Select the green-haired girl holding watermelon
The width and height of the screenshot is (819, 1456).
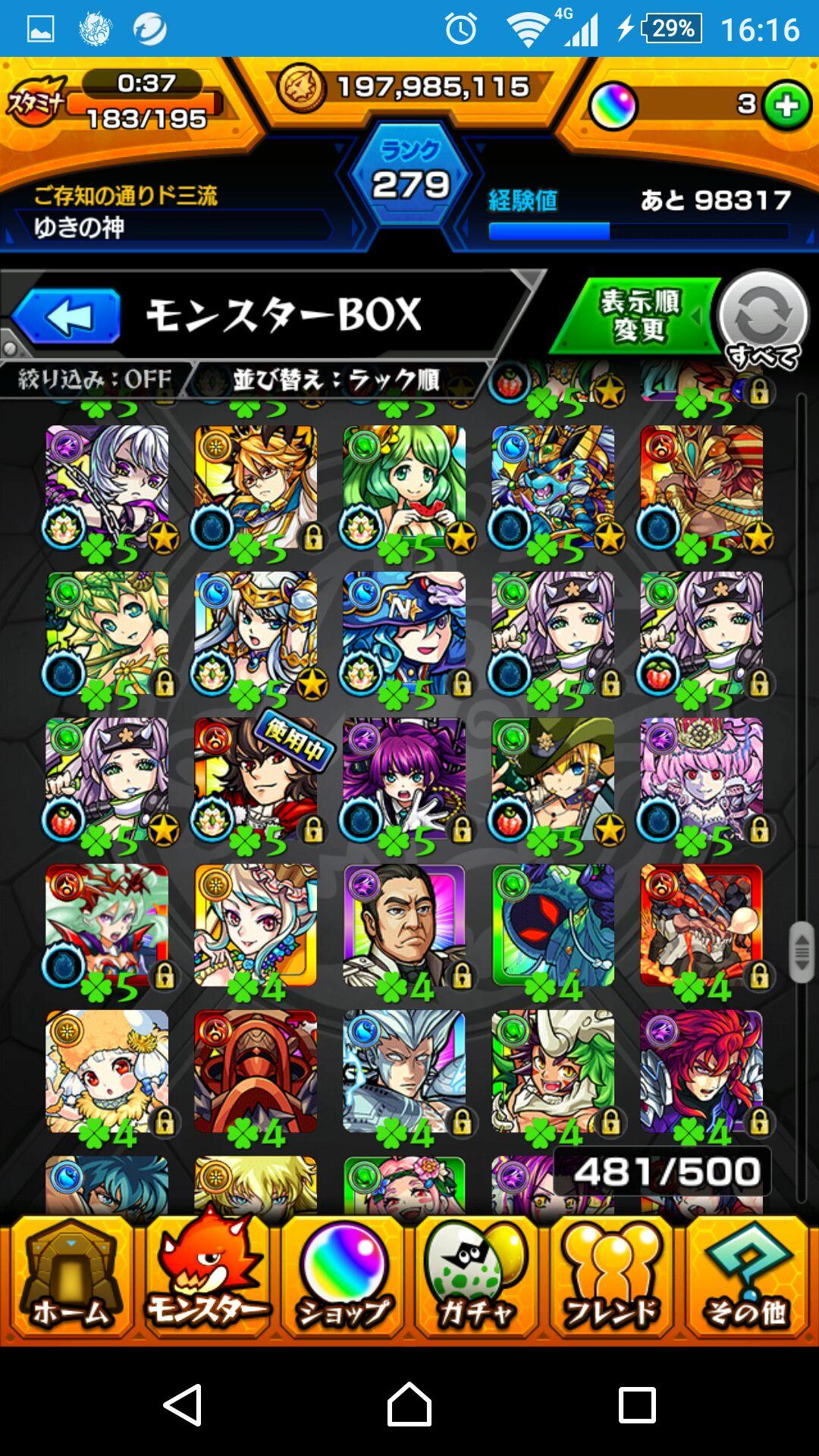[404, 486]
